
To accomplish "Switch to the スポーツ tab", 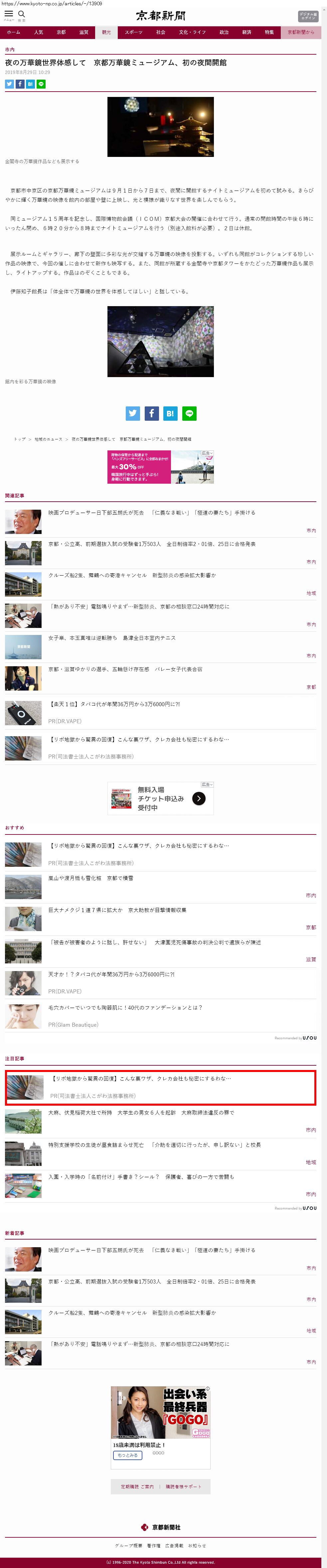I will point(133,32).
